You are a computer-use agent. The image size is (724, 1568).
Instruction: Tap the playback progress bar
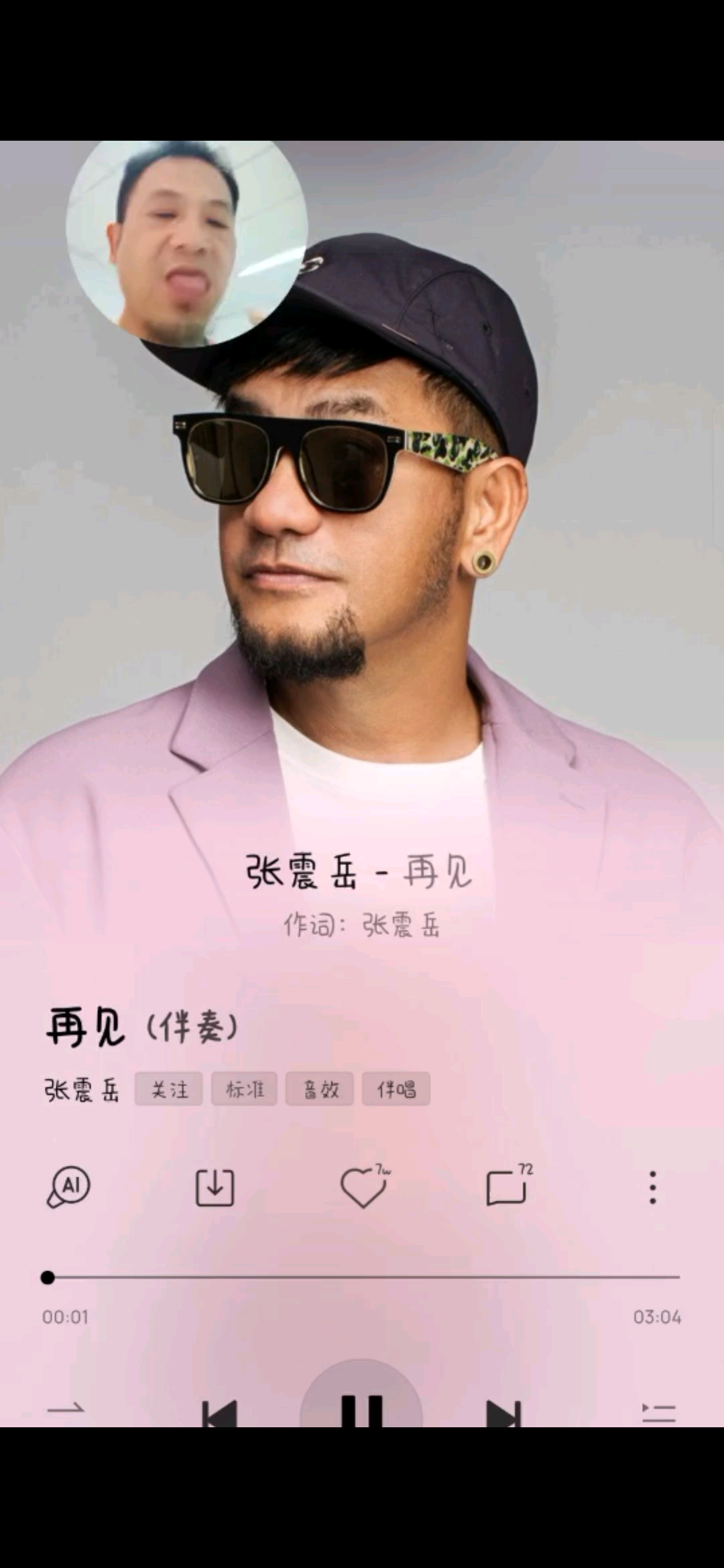[362, 1277]
